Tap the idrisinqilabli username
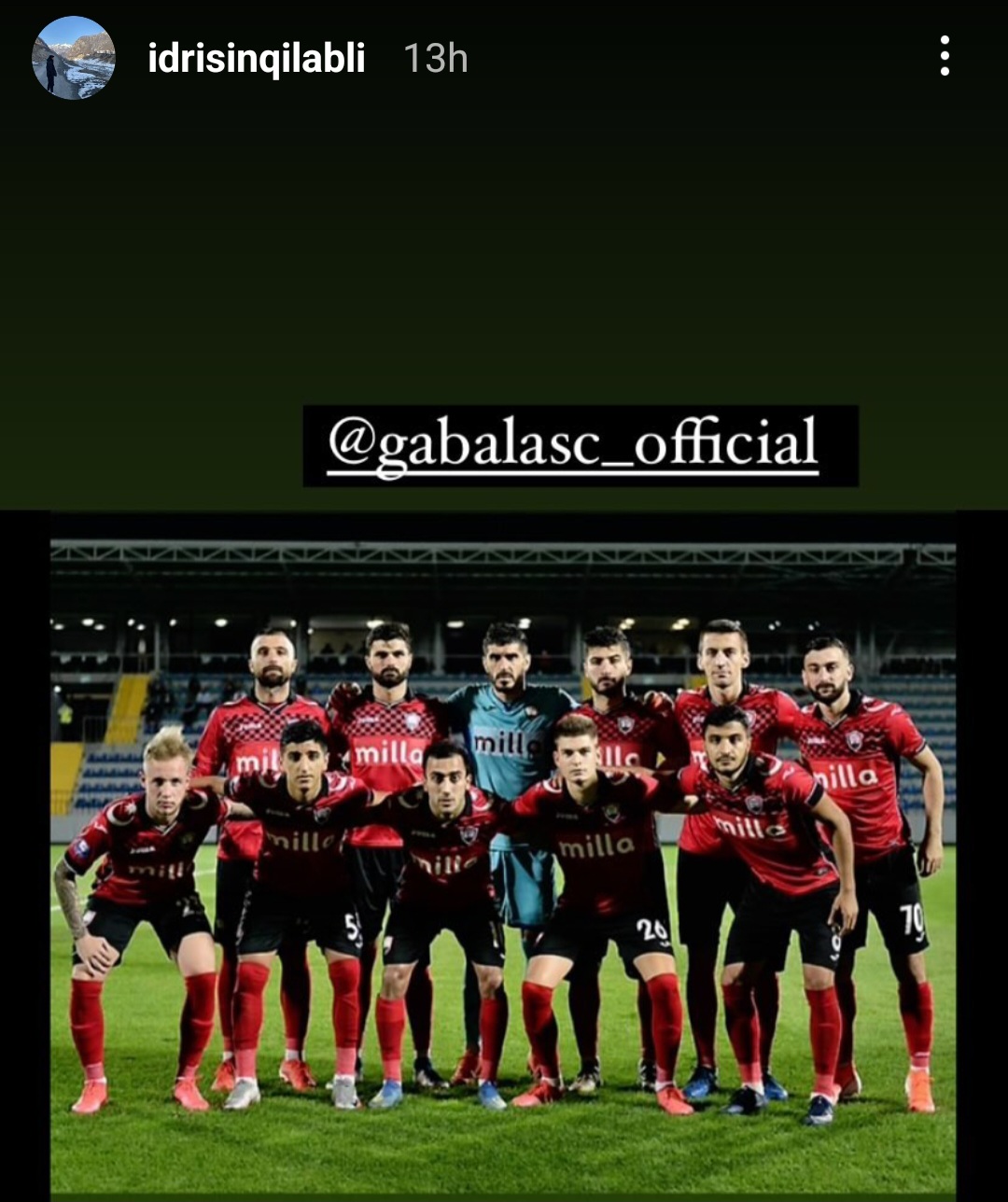 pos(257,59)
